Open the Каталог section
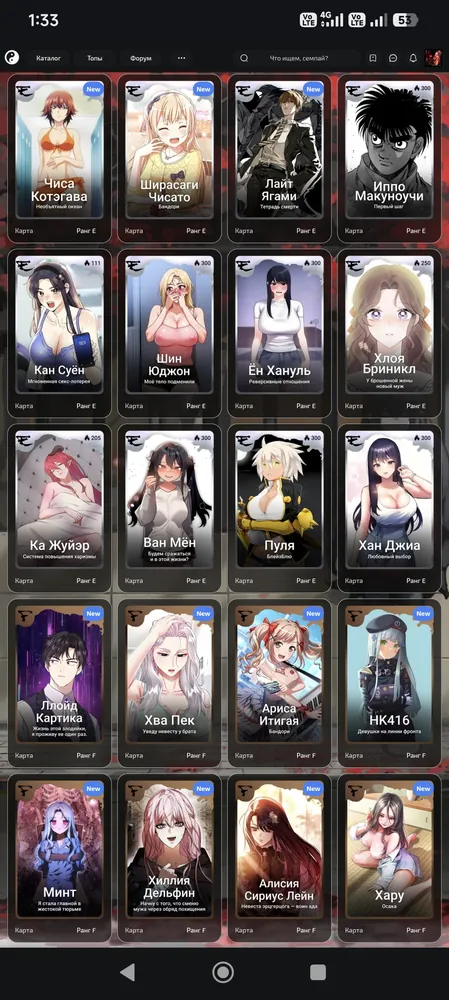The image size is (449, 1000). tap(48, 58)
